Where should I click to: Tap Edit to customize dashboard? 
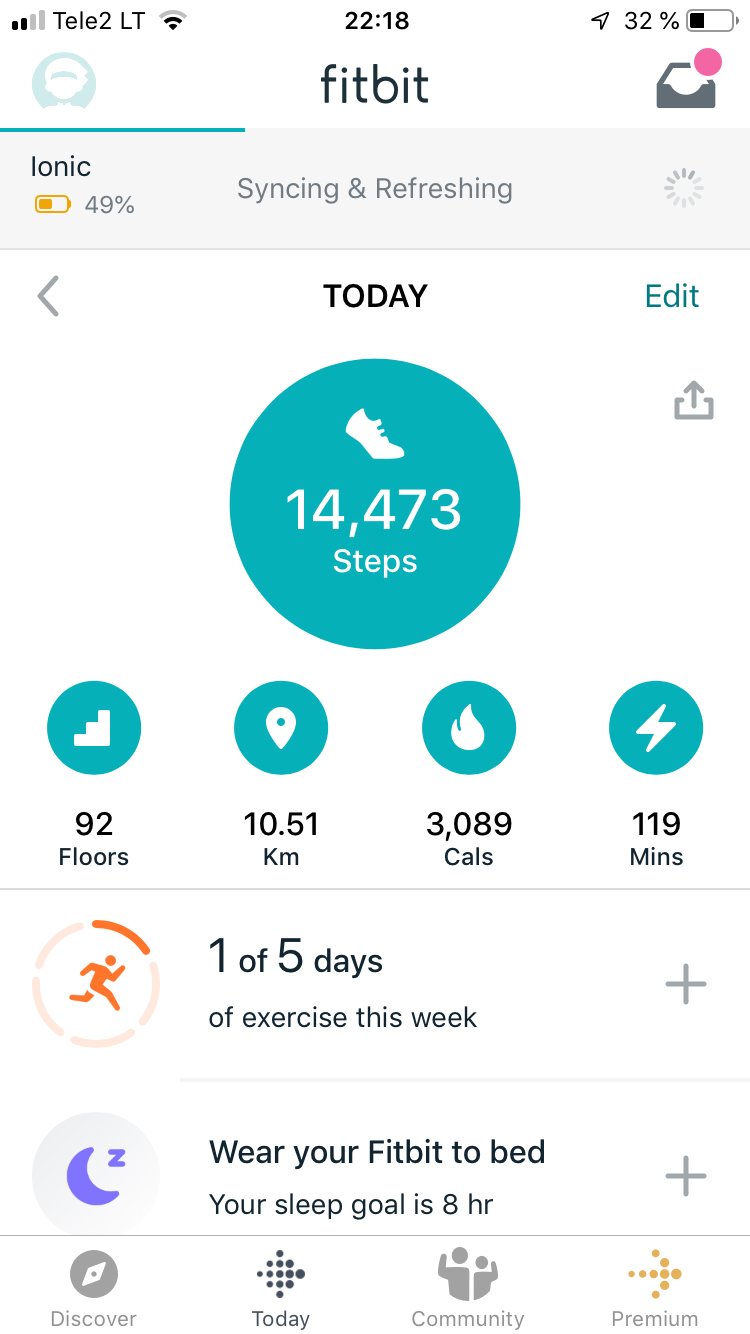(671, 296)
